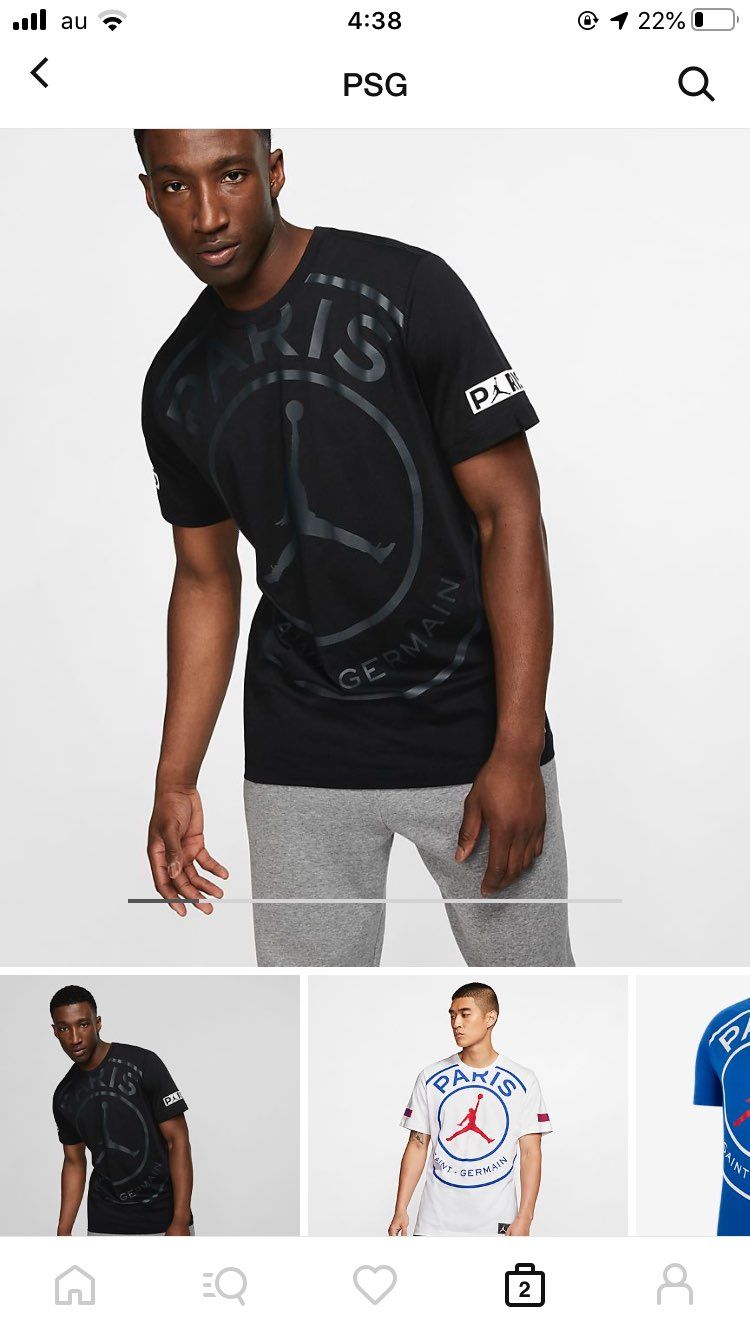Open the profile tab
Screen dimensions: 750x1334
[675, 1285]
